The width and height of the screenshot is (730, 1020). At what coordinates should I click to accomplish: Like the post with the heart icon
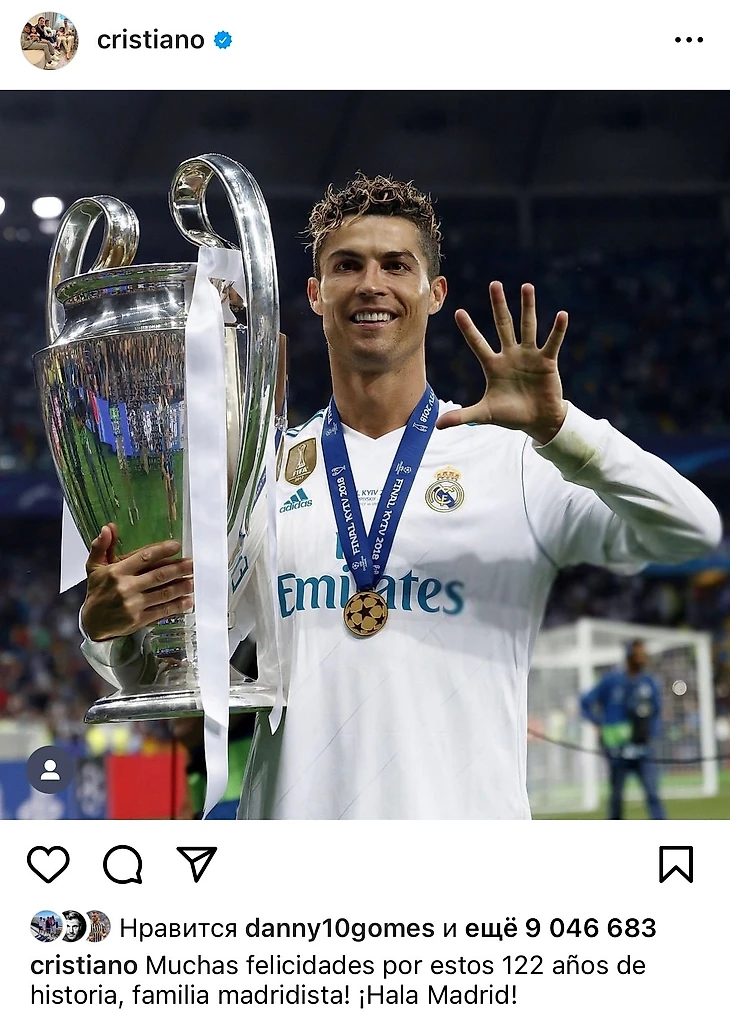48,864
